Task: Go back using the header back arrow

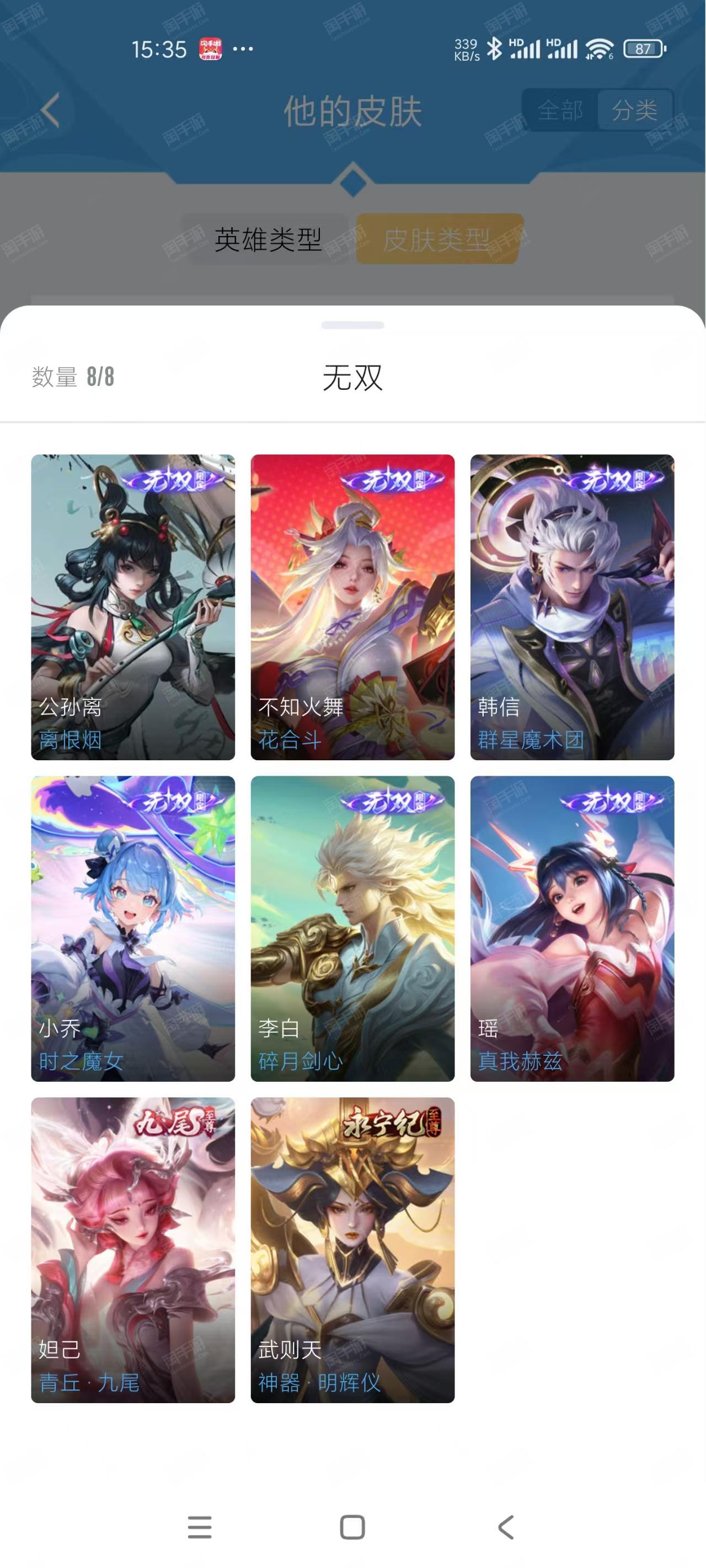Action: pyautogui.click(x=51, y=110)
